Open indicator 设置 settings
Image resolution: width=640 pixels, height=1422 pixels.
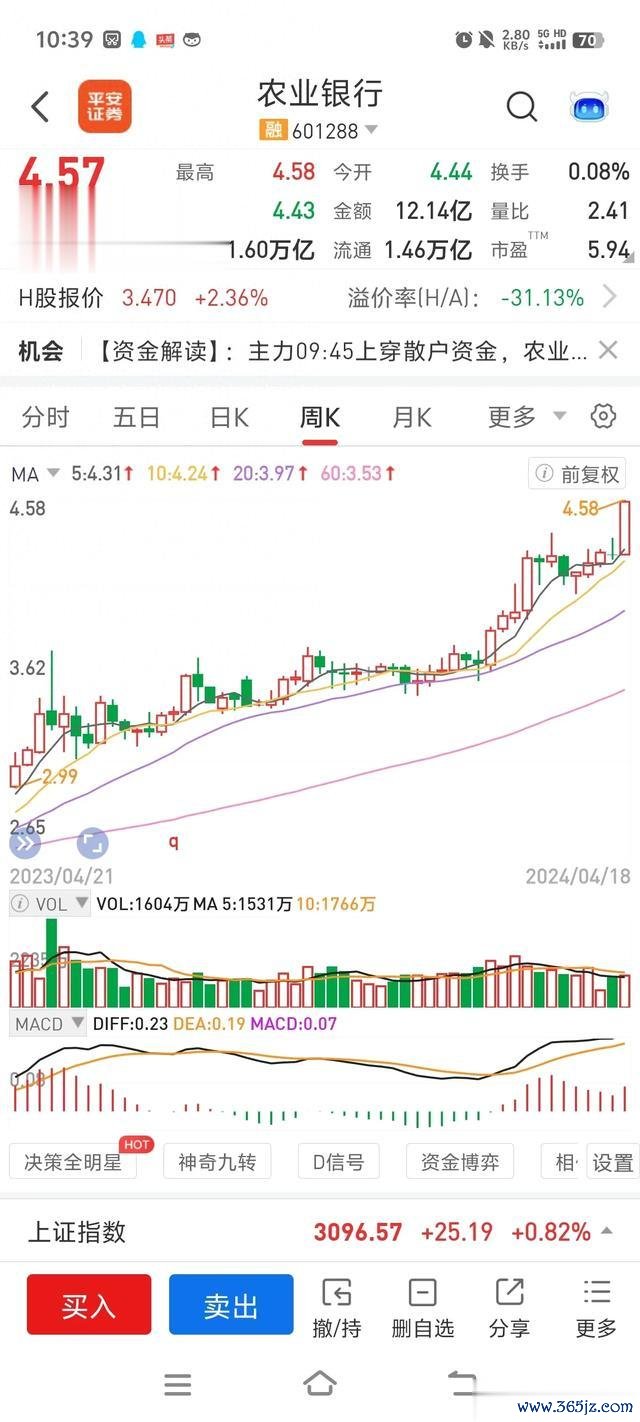(x=613, y=1162)
